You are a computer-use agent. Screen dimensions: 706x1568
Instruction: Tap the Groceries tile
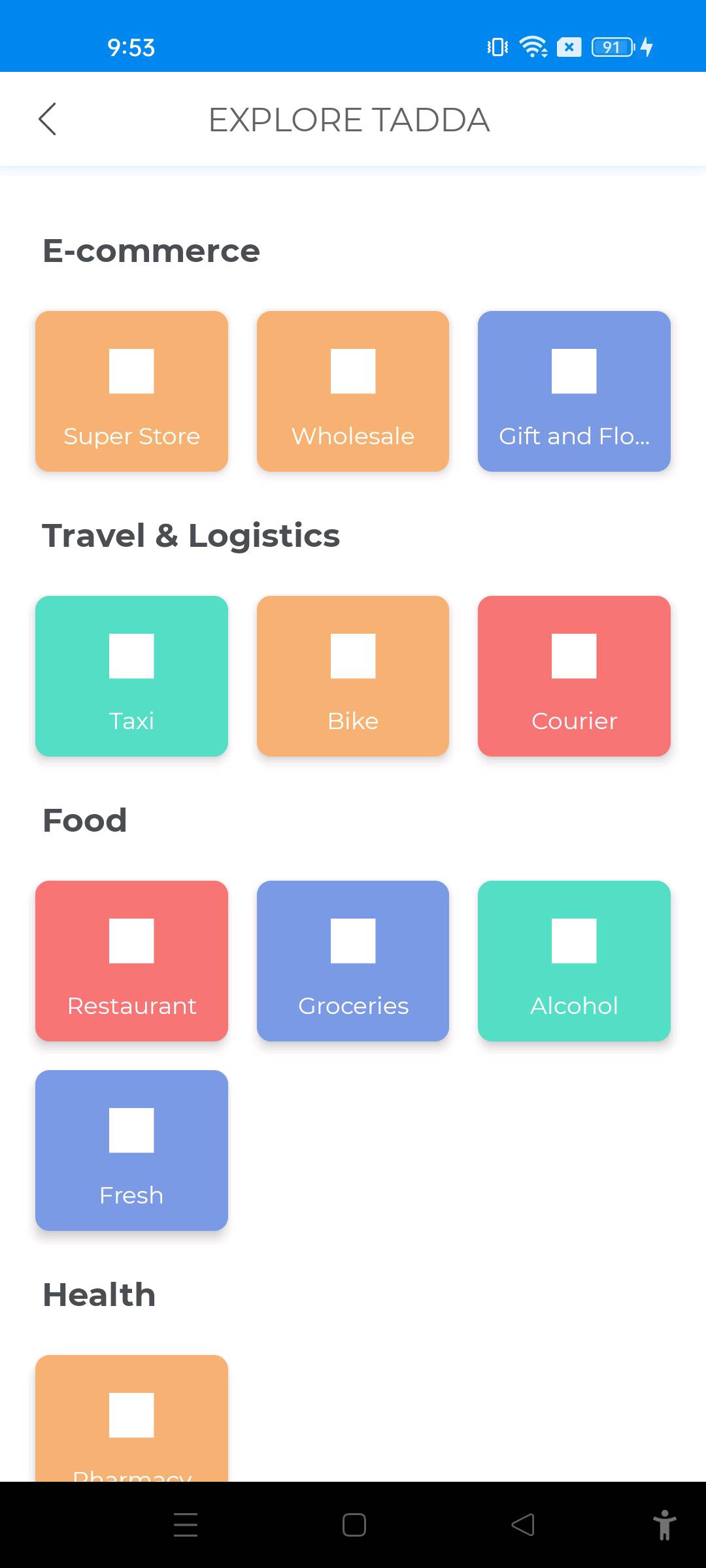coord(353,961)
